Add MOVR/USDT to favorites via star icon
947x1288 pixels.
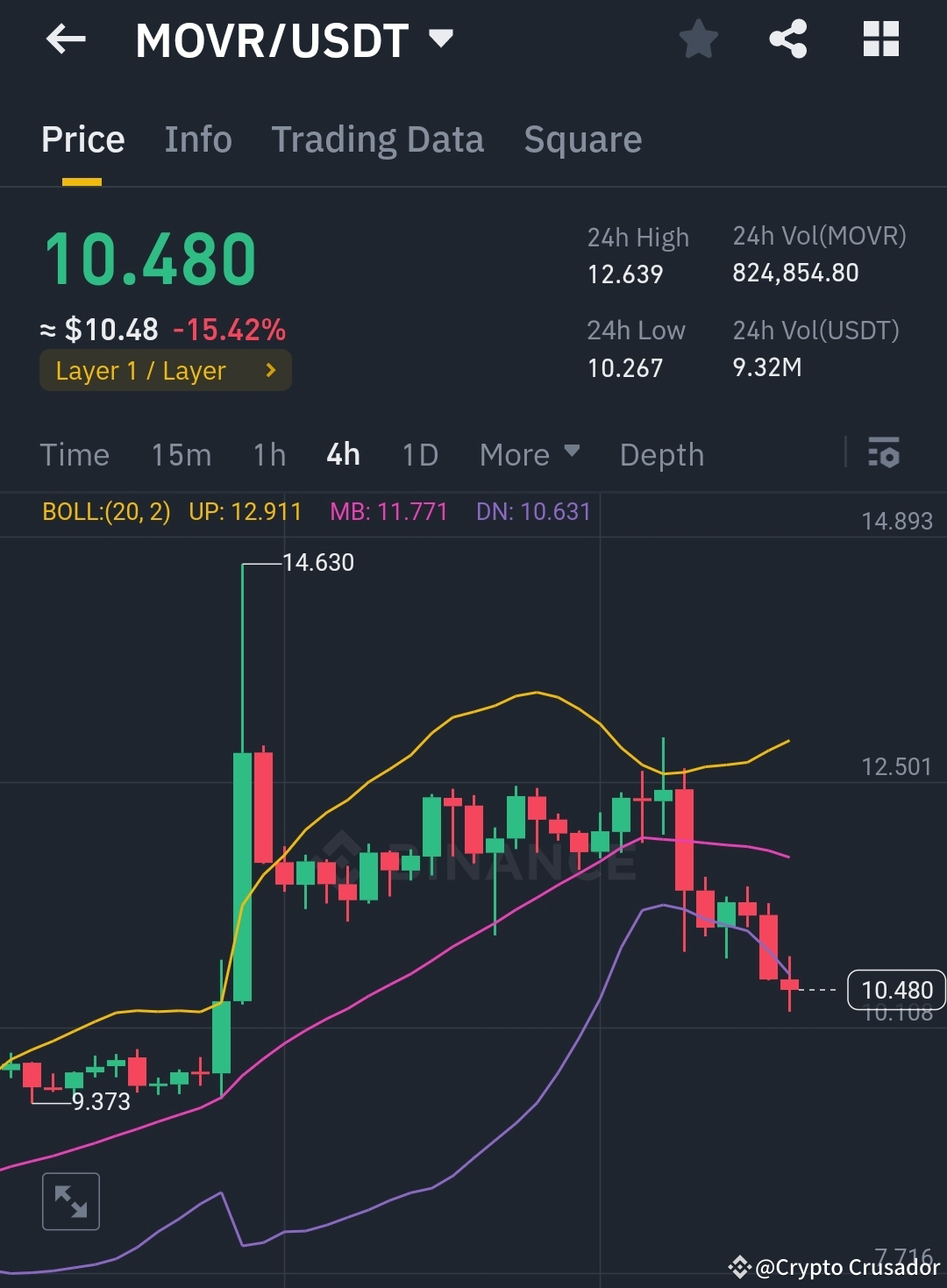pos(698,39)
